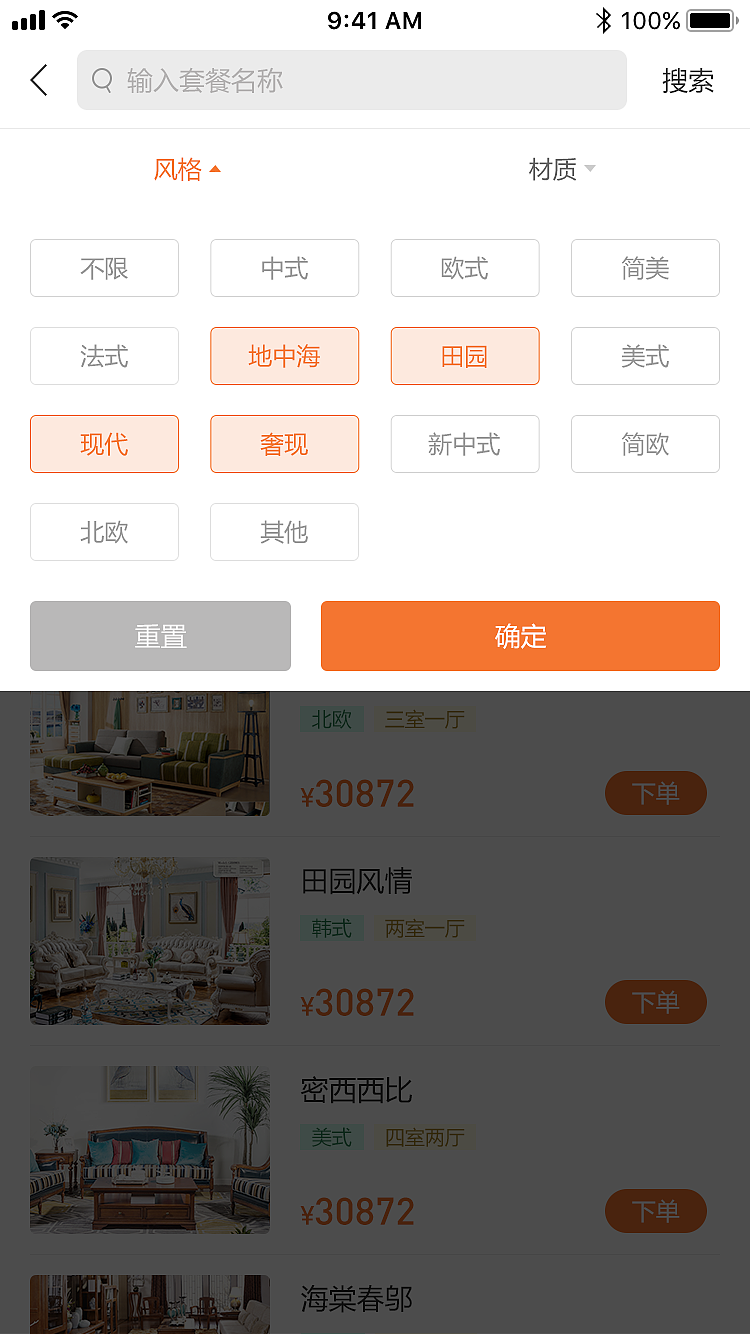Open the 田园风情 listing thumbnail

point(149,940)
